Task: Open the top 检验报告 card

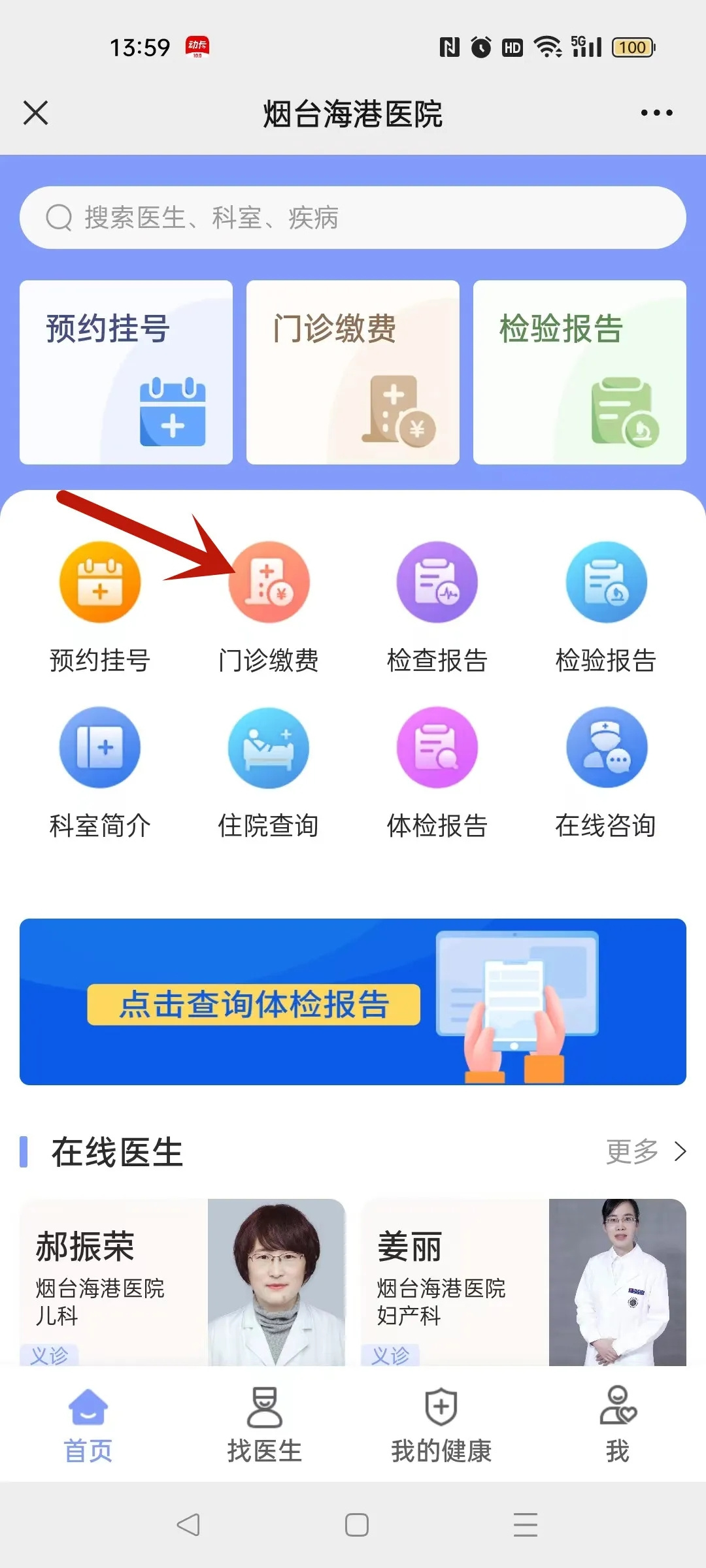Action: point(580,372)
